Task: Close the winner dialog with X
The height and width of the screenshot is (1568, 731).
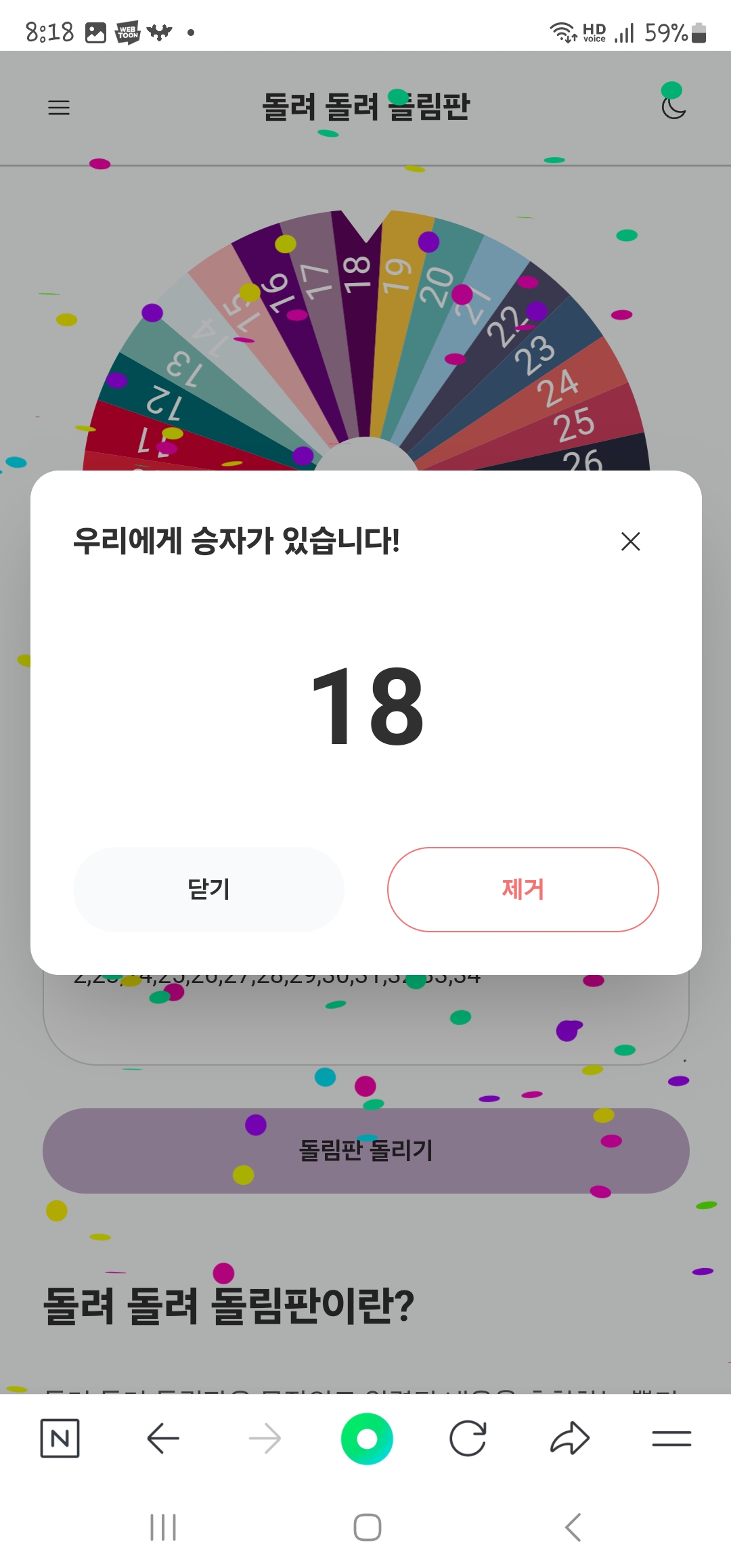Action: pyautogui.click(x=630, y=541)
